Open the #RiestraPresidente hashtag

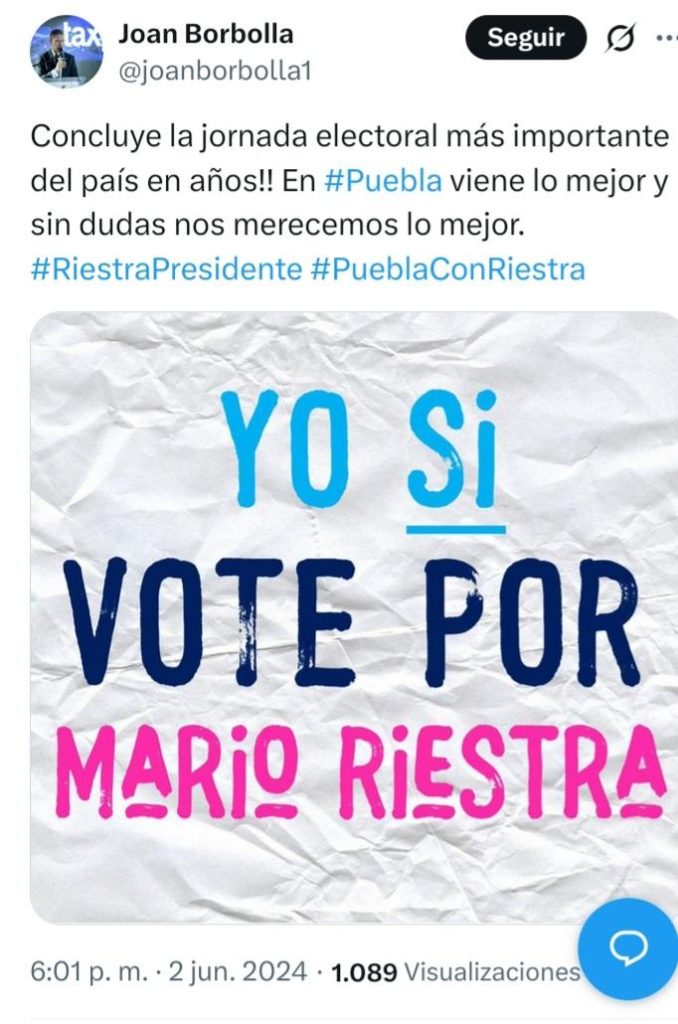(166, 269)
